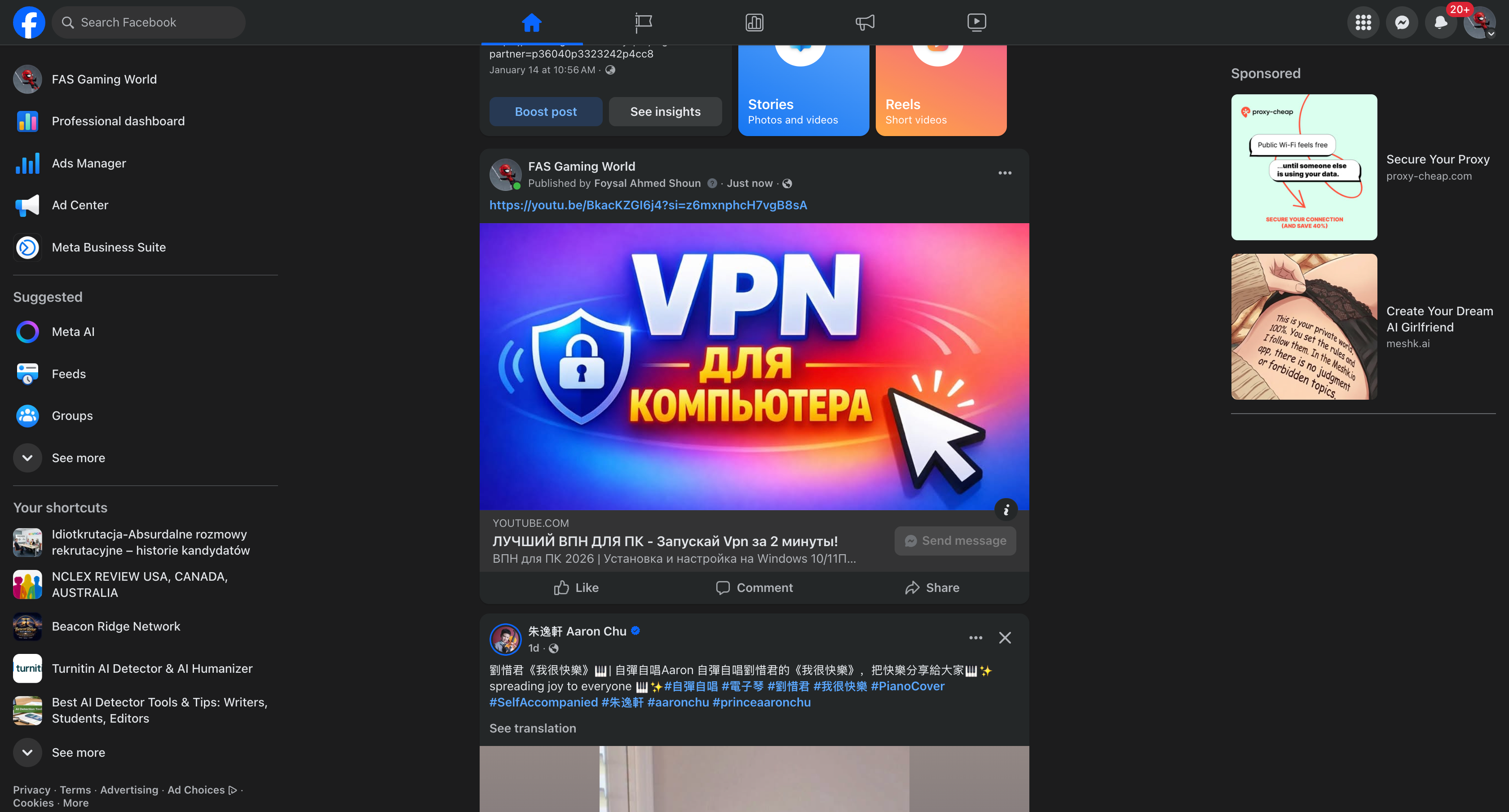This screenshot has width=1509, height=812.
Task: Open the youtu.be link in the post
Action: [x=648, y=205]
